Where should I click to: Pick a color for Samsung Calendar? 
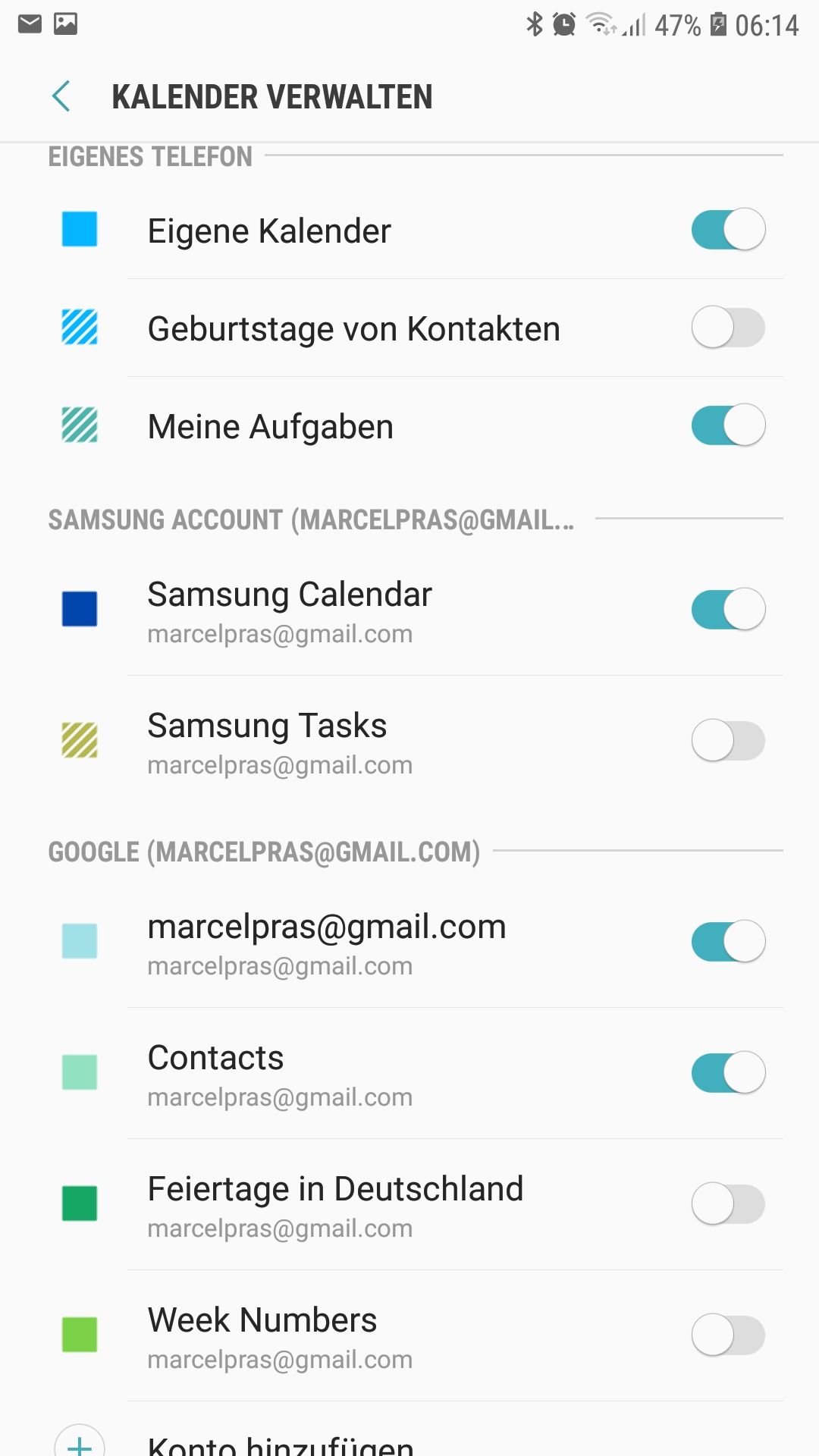point(80,610)
